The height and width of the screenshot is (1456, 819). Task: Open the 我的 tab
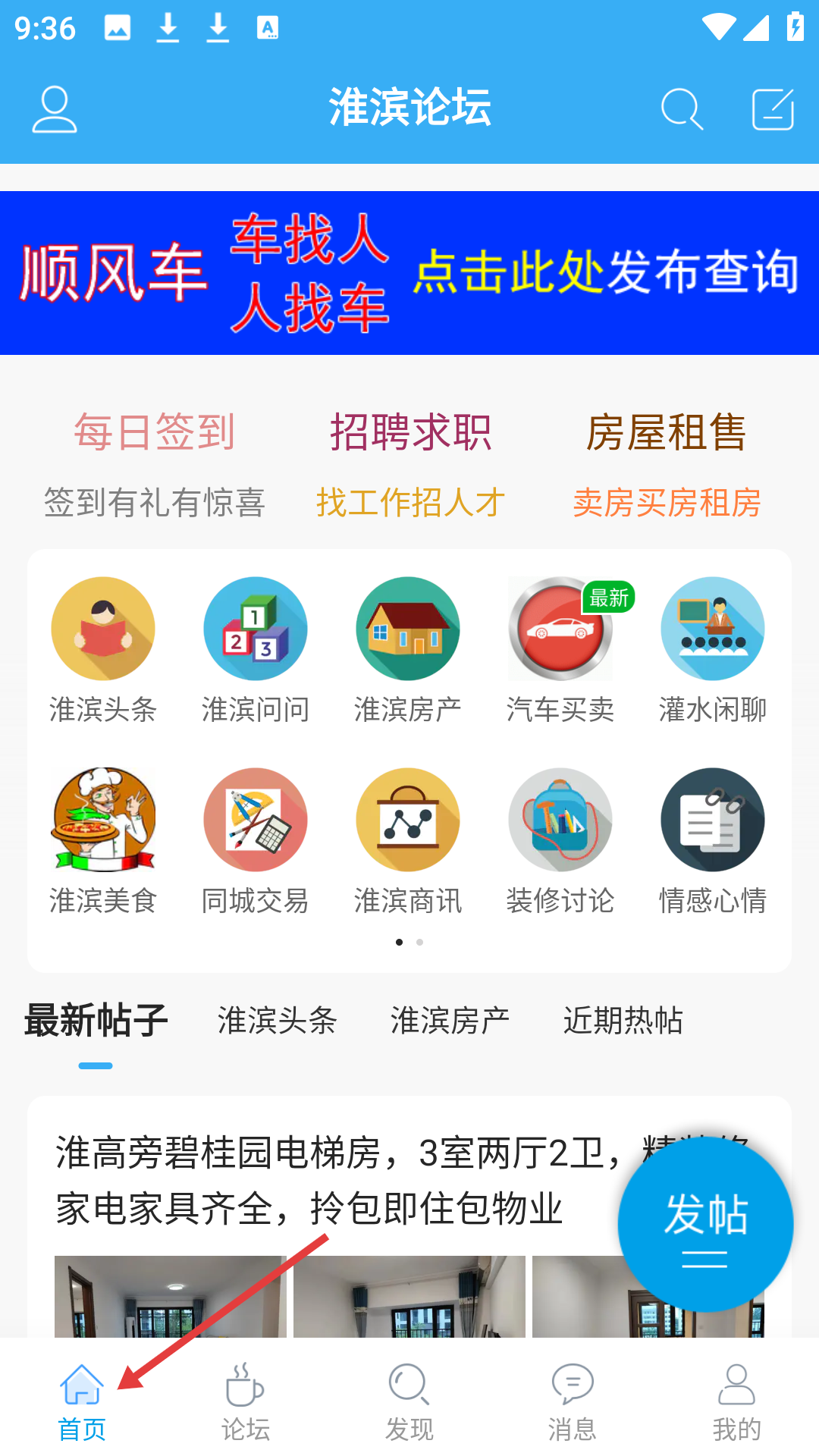[x=736, y=1403]
